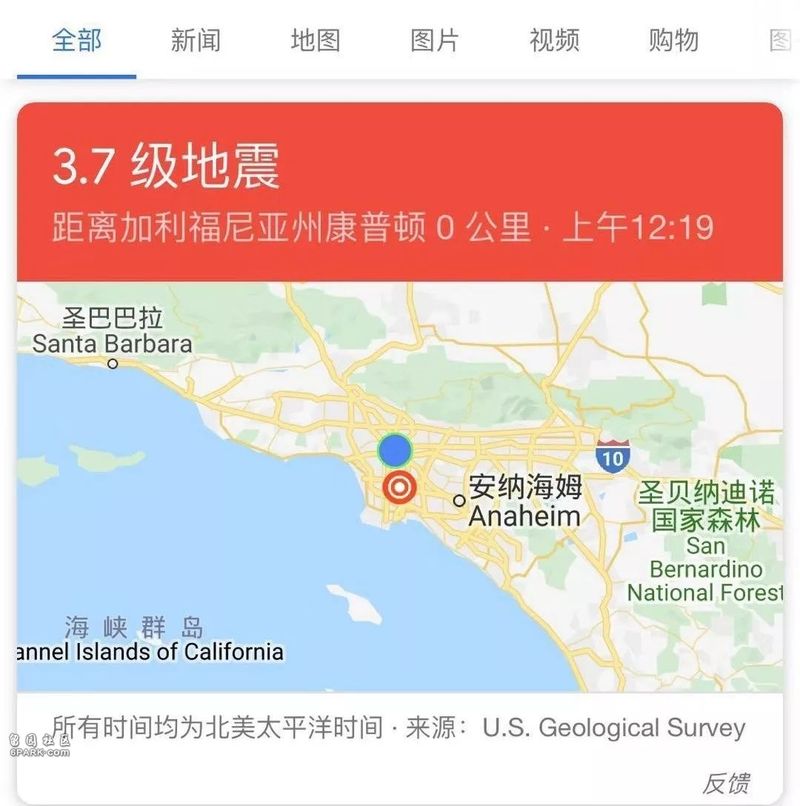Select the 全部 tab
Image resolution: width=800 pixels, height=806 pixels.
77,40
